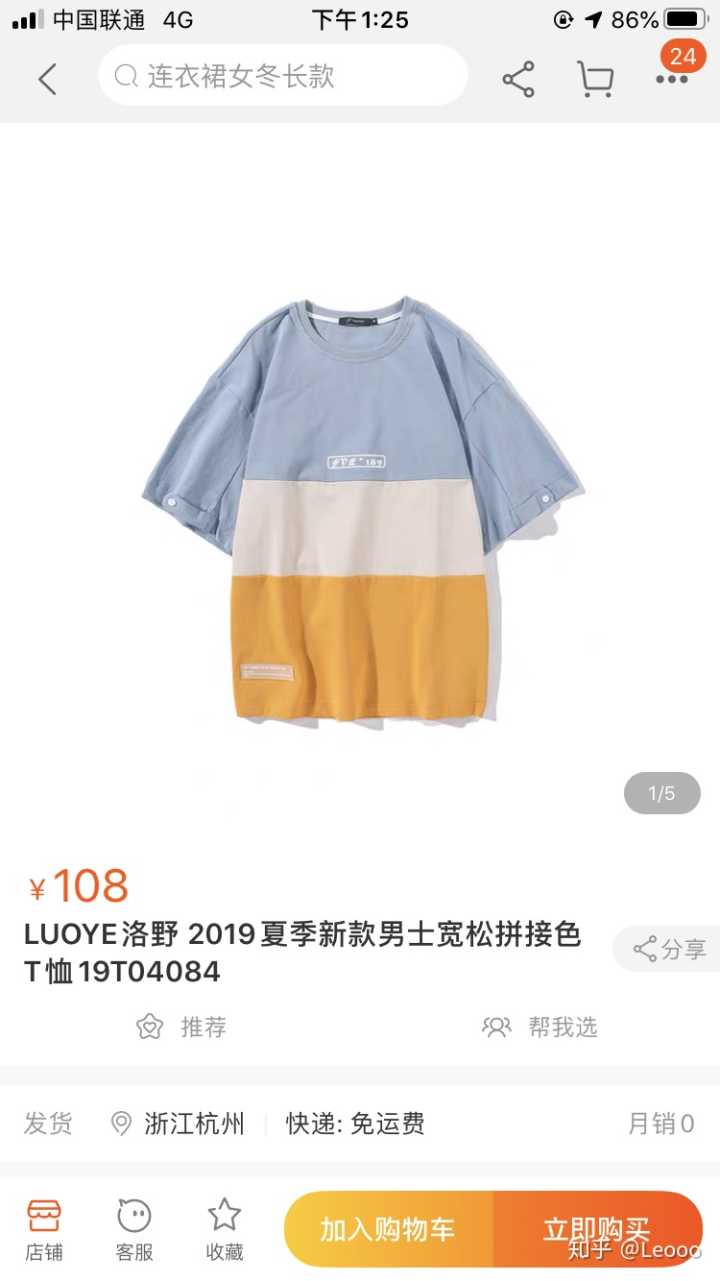
Task: Open the shopping cart
Action: point(595,79)
